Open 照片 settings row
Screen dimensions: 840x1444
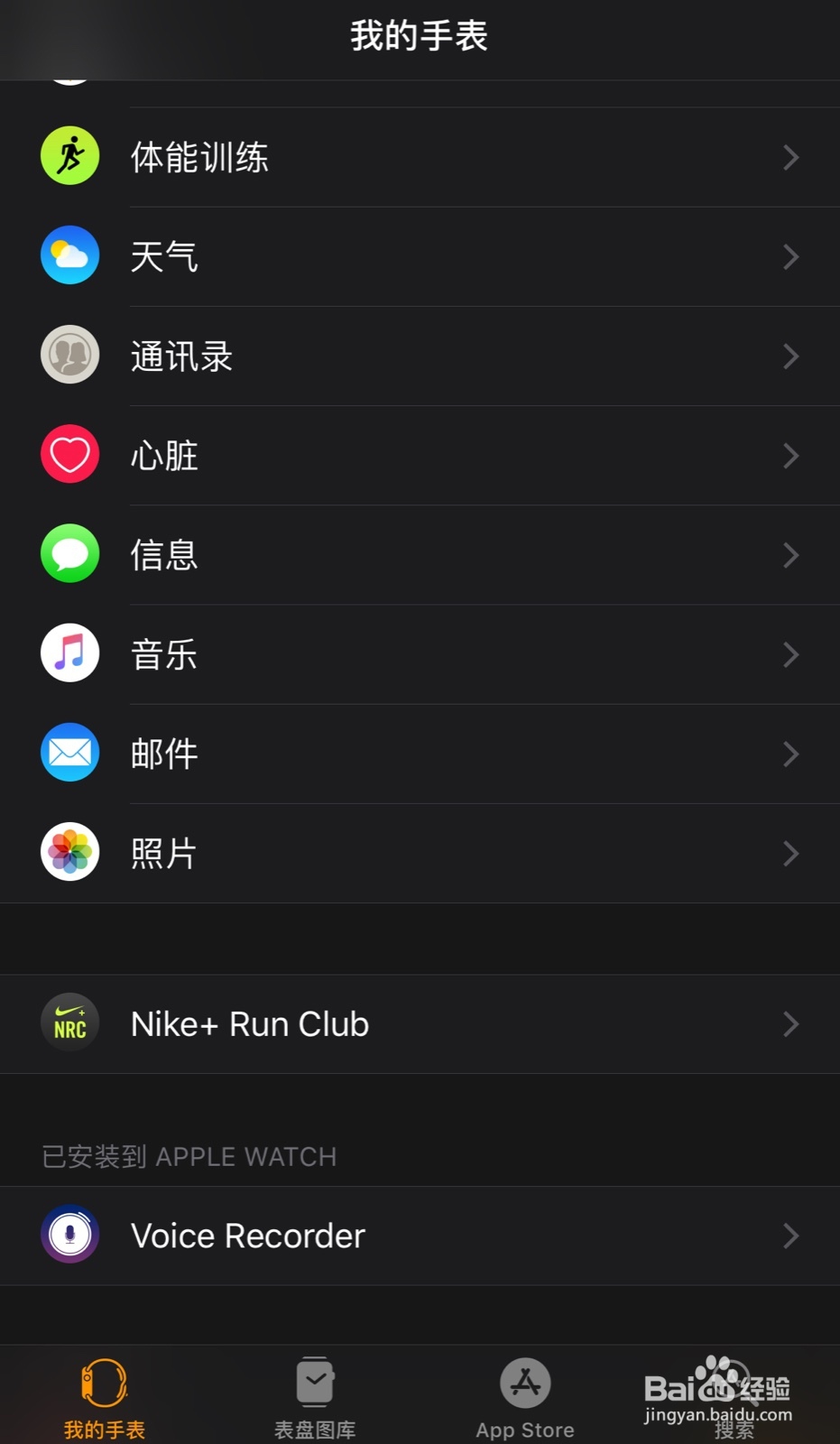click(x=420, y=853)
